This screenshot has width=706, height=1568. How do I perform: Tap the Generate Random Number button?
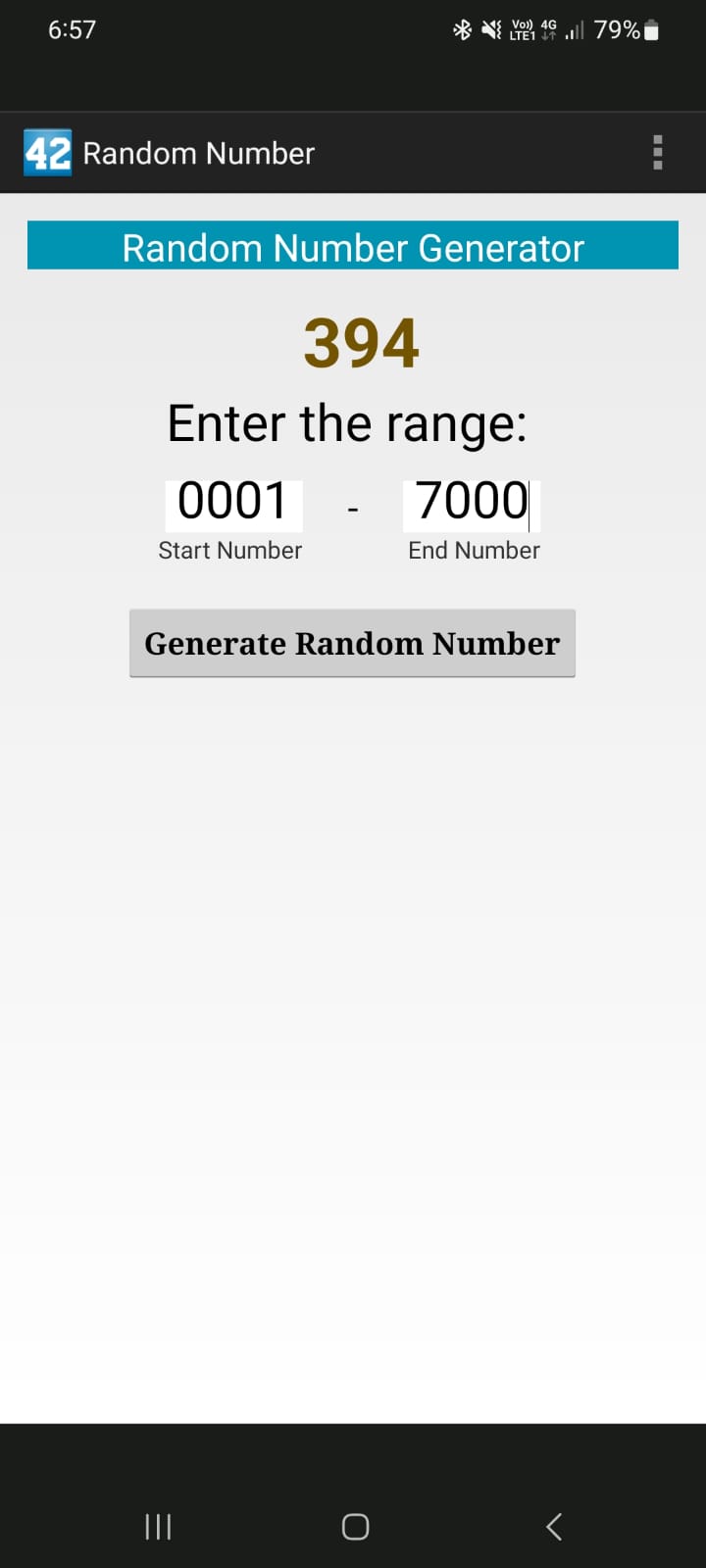coord(352,643)
